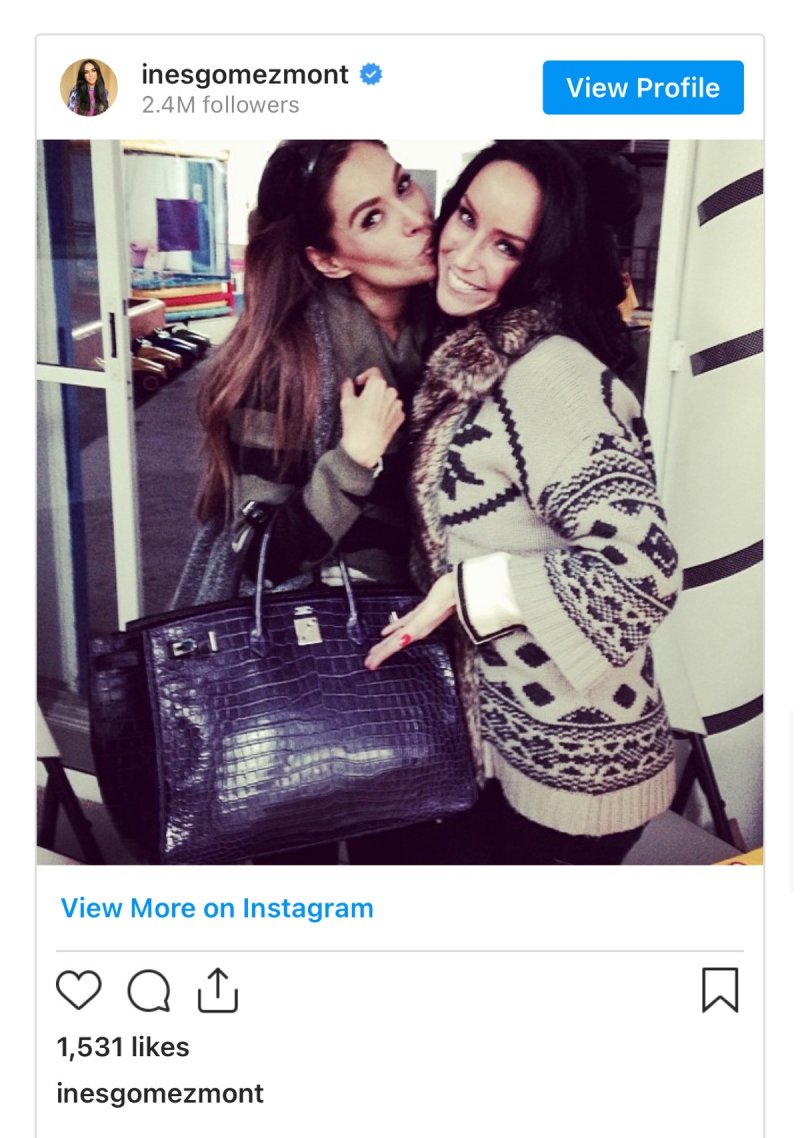Viewport: 800px width, 1138px height.
Task: Share the post using the share icon
Action: point(217,990)
